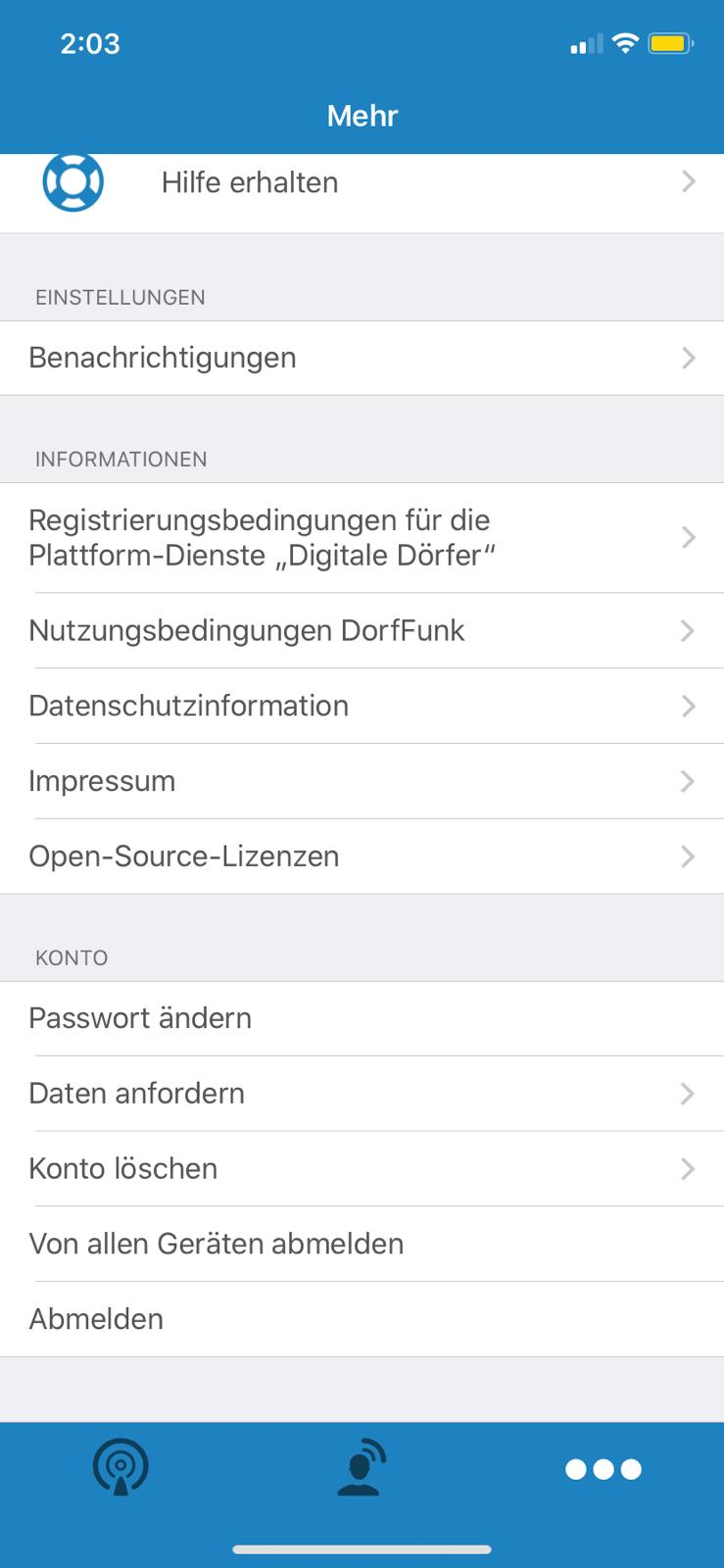Open the Impressum page
Image resolution: width=724 pixels, height=1568 pixels.
[x=362, y=781]
